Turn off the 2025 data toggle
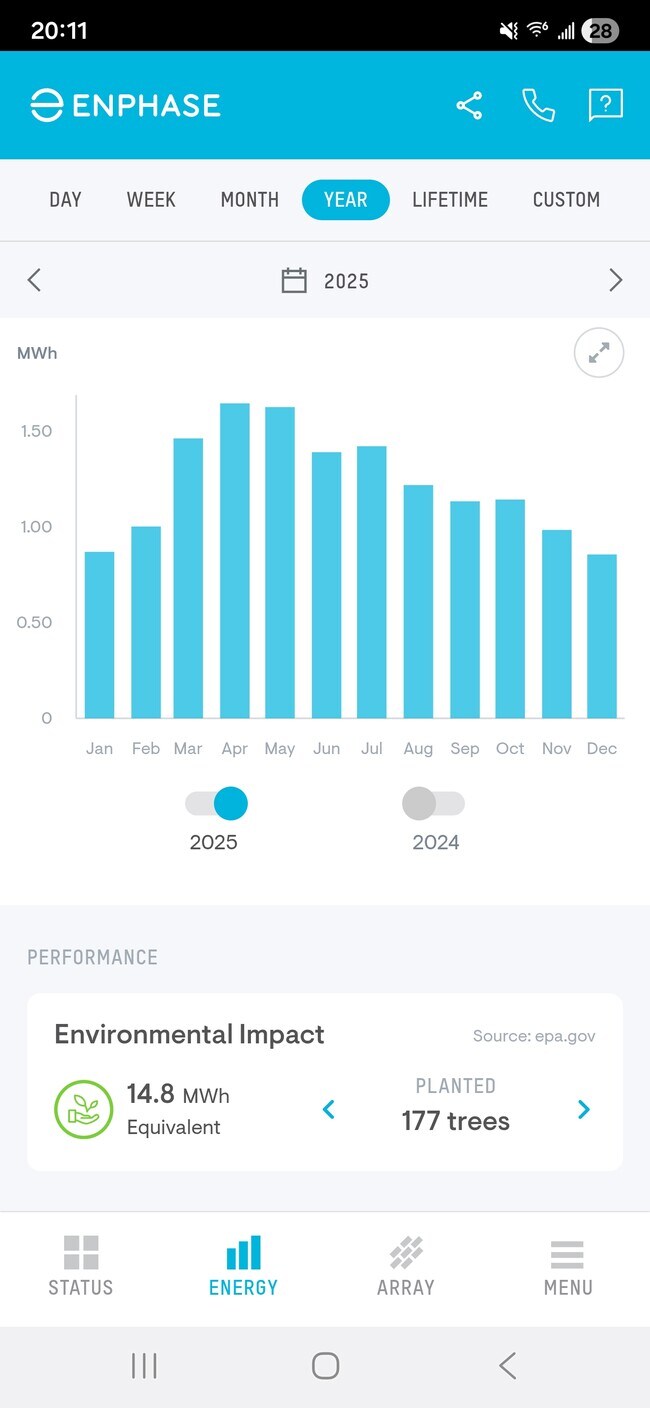Image resolution: width=650 pixels, height=1408 pixels. (216, 803)
